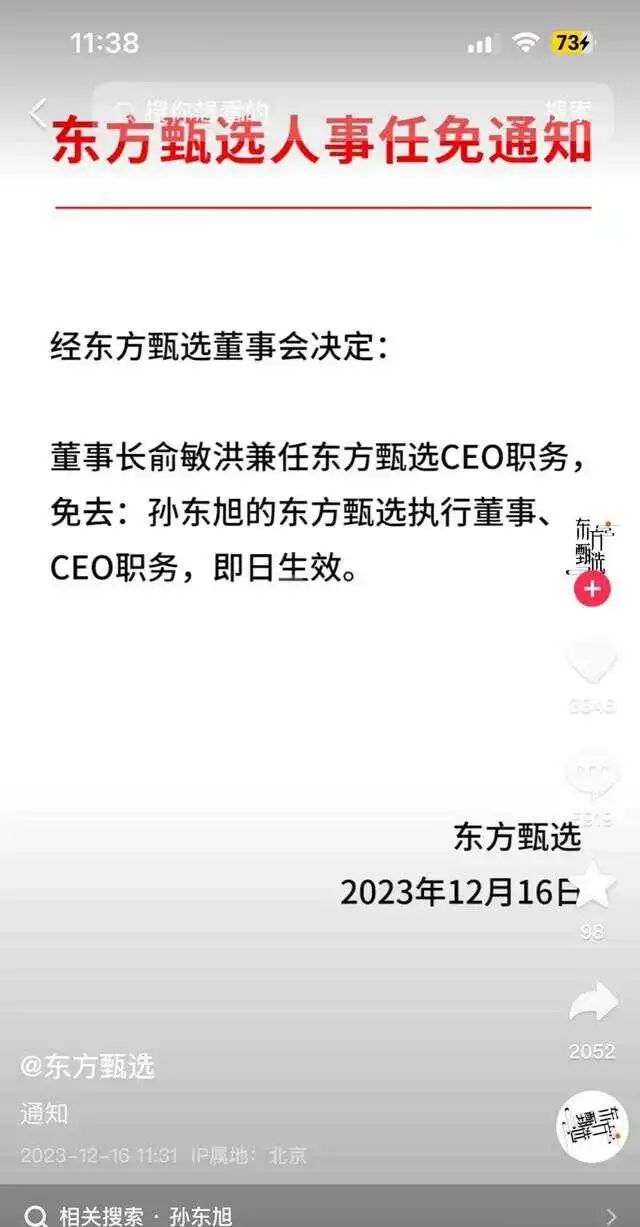640x1227 pixels.
Task: Go back using the top-left arrow
Action: tap(38, 111)
